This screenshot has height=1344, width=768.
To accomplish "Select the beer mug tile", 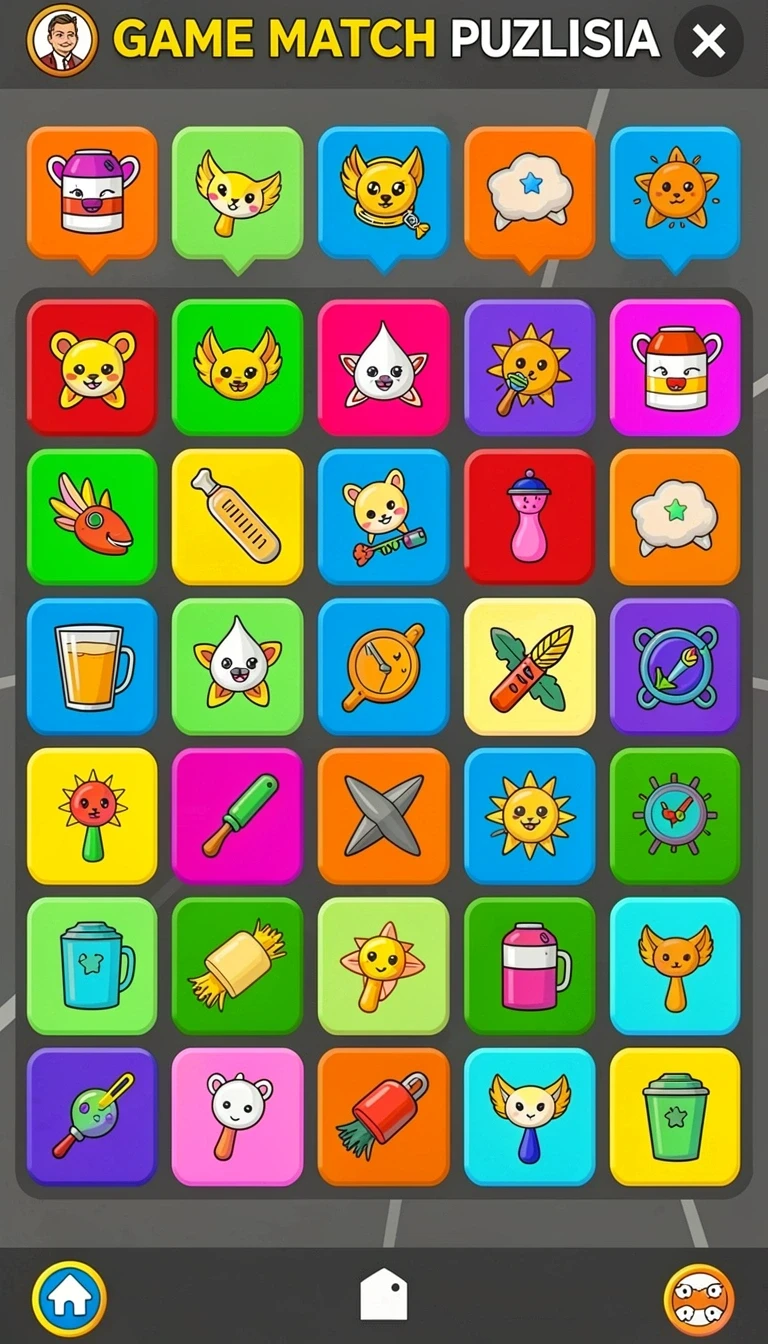I will pyautogui.click(x=92, y=667).
